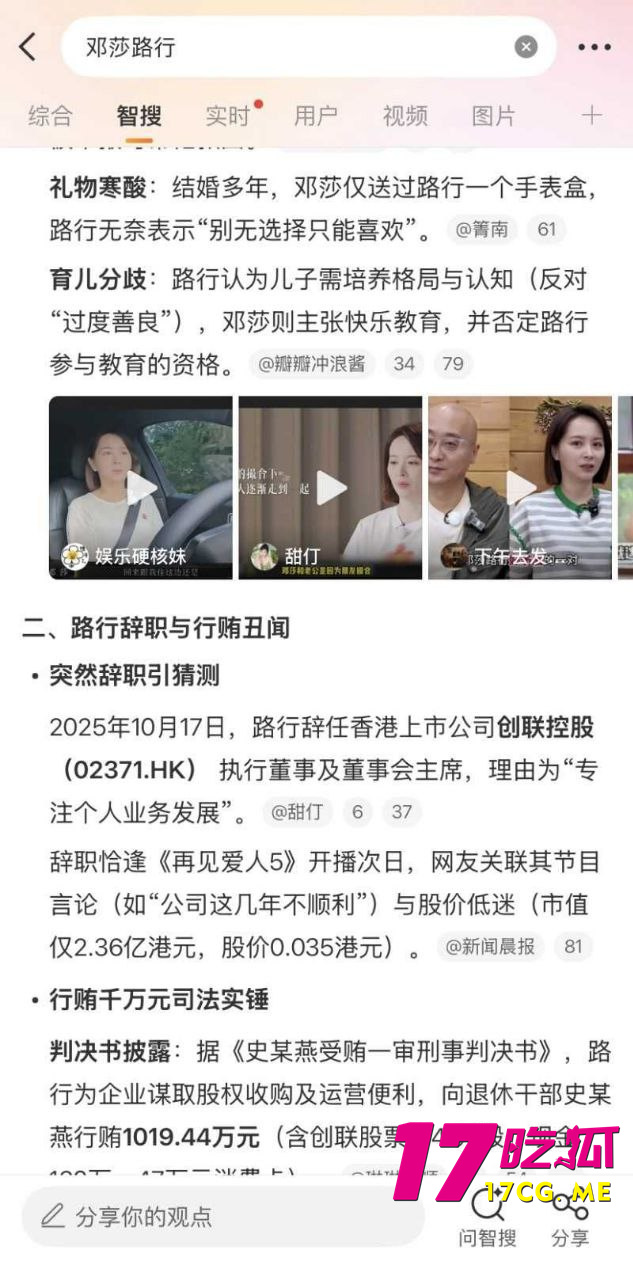
Task: Switch to the 图片 tab
Action: tap(493, 116)
